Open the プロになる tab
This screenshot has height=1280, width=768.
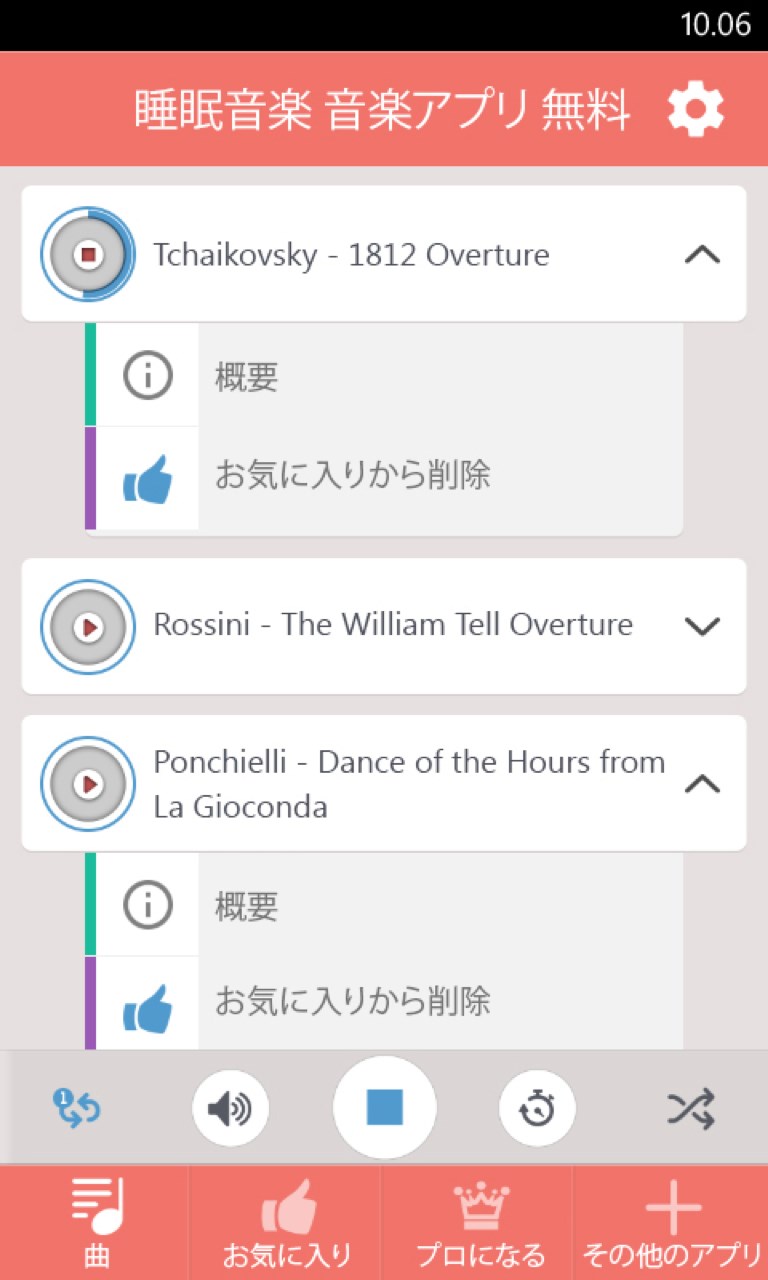click(x=480, y=1222)
